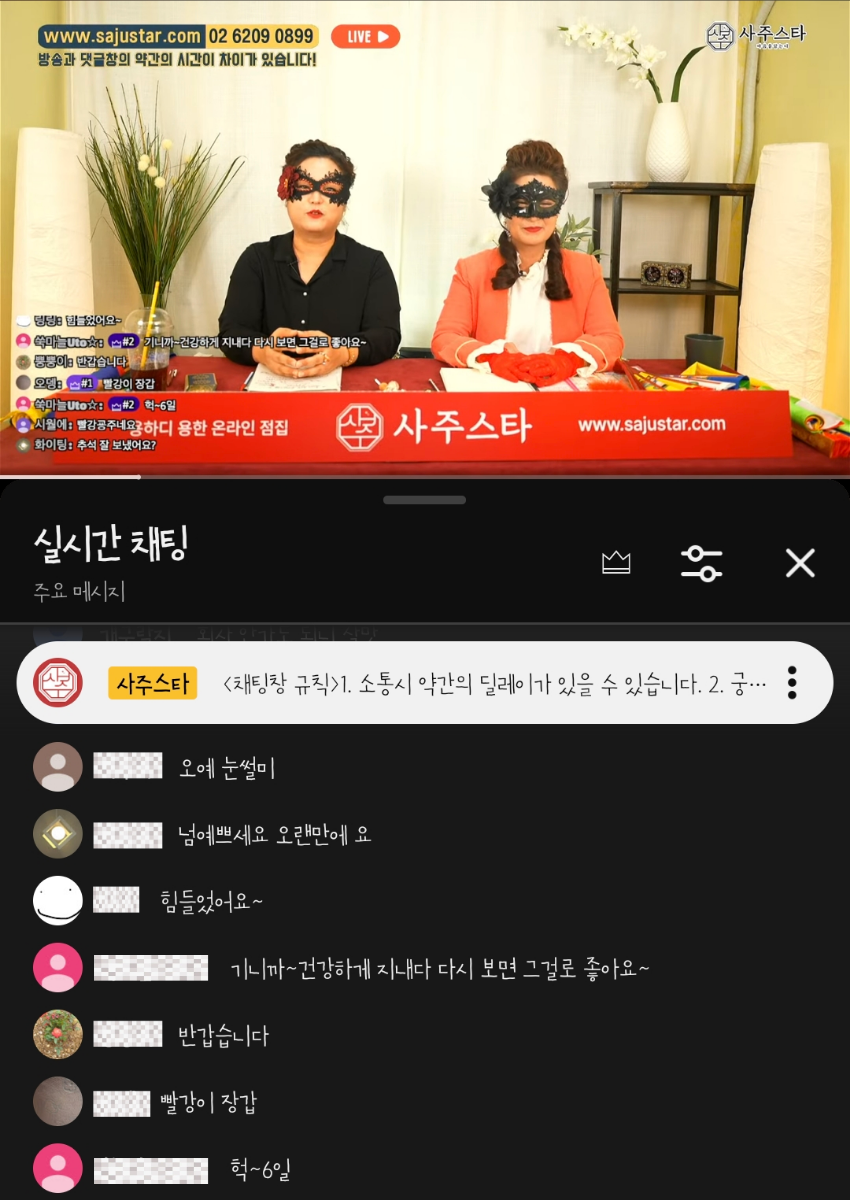The image size is (850, 1200).
Task: Tap the chat panel drag handle
Action: 424,500
